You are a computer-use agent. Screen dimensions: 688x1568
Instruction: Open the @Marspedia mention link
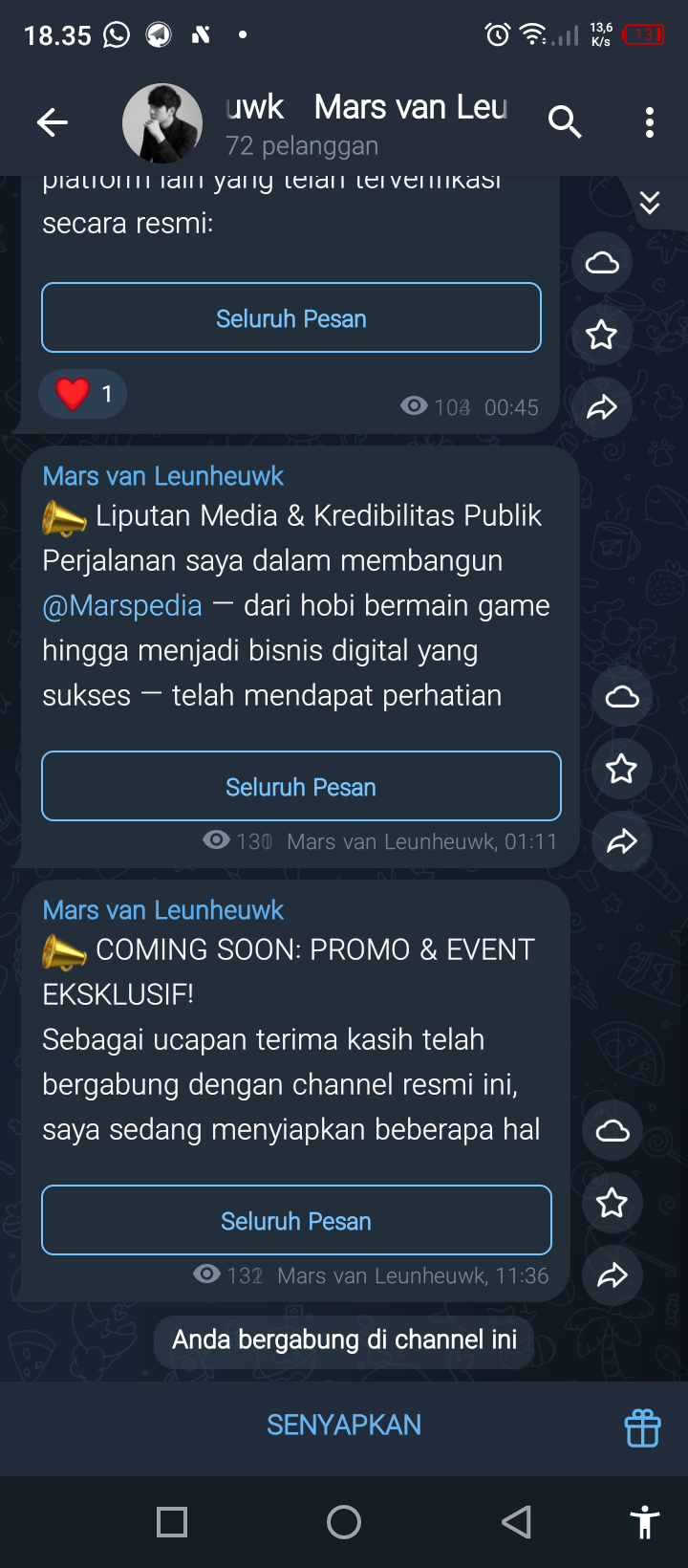(x=122, y=606)
